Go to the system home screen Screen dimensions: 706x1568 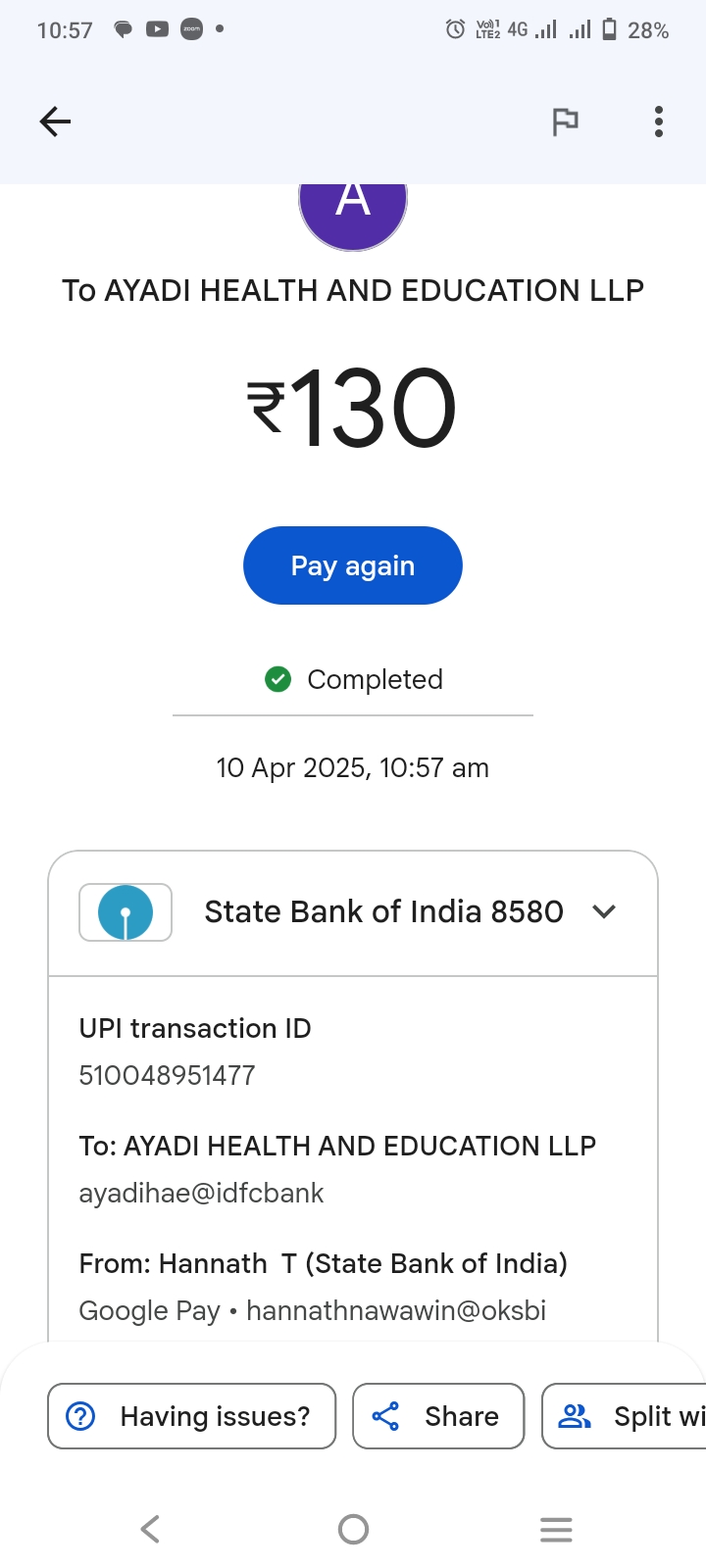point(353,1529)
